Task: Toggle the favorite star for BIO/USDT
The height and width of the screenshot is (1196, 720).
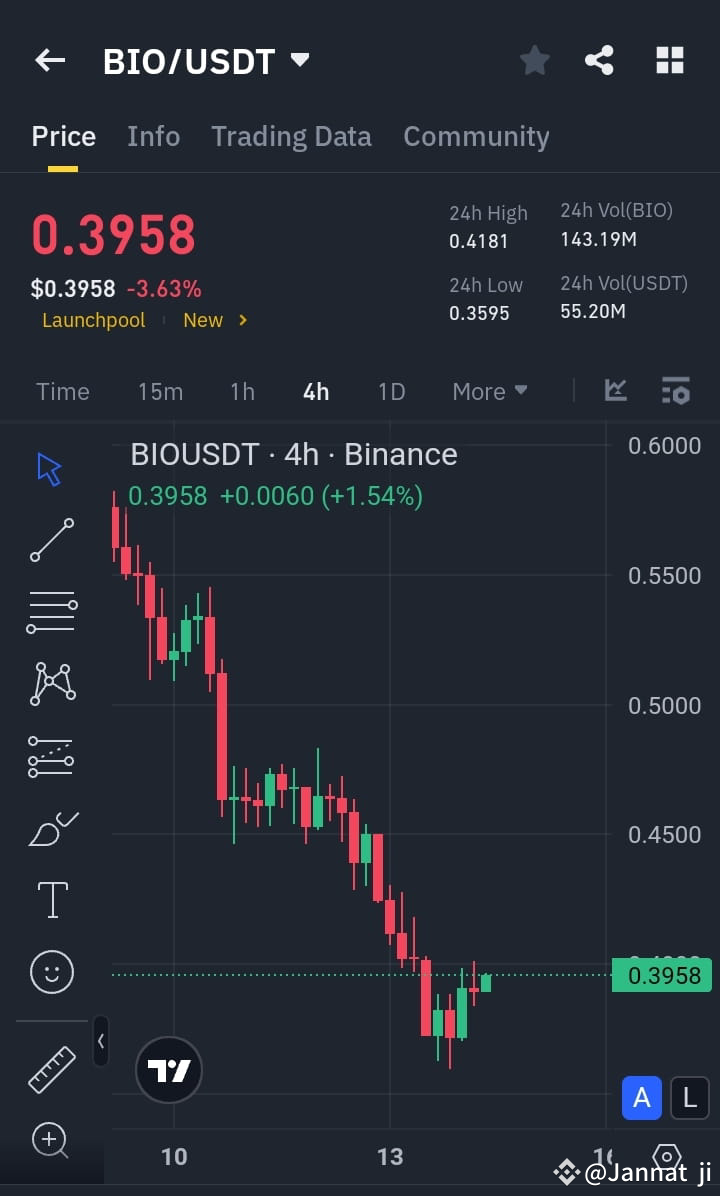Action: [x=534, y=60]
